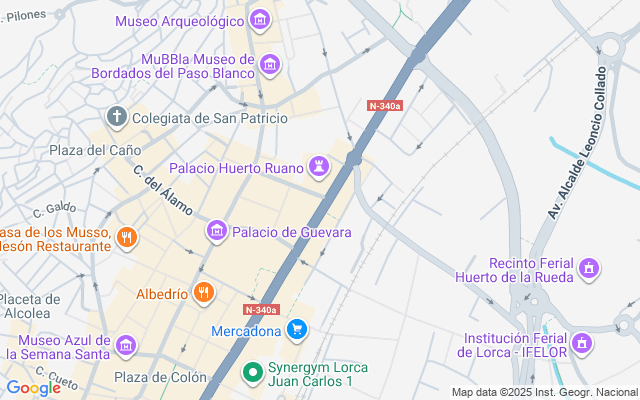Tap the Institución Ferial de Lorca - IFELOR pin
Image resolution: width=640 pixels, height=400 pixels.
pyautogui.click(x=582, y=344)
